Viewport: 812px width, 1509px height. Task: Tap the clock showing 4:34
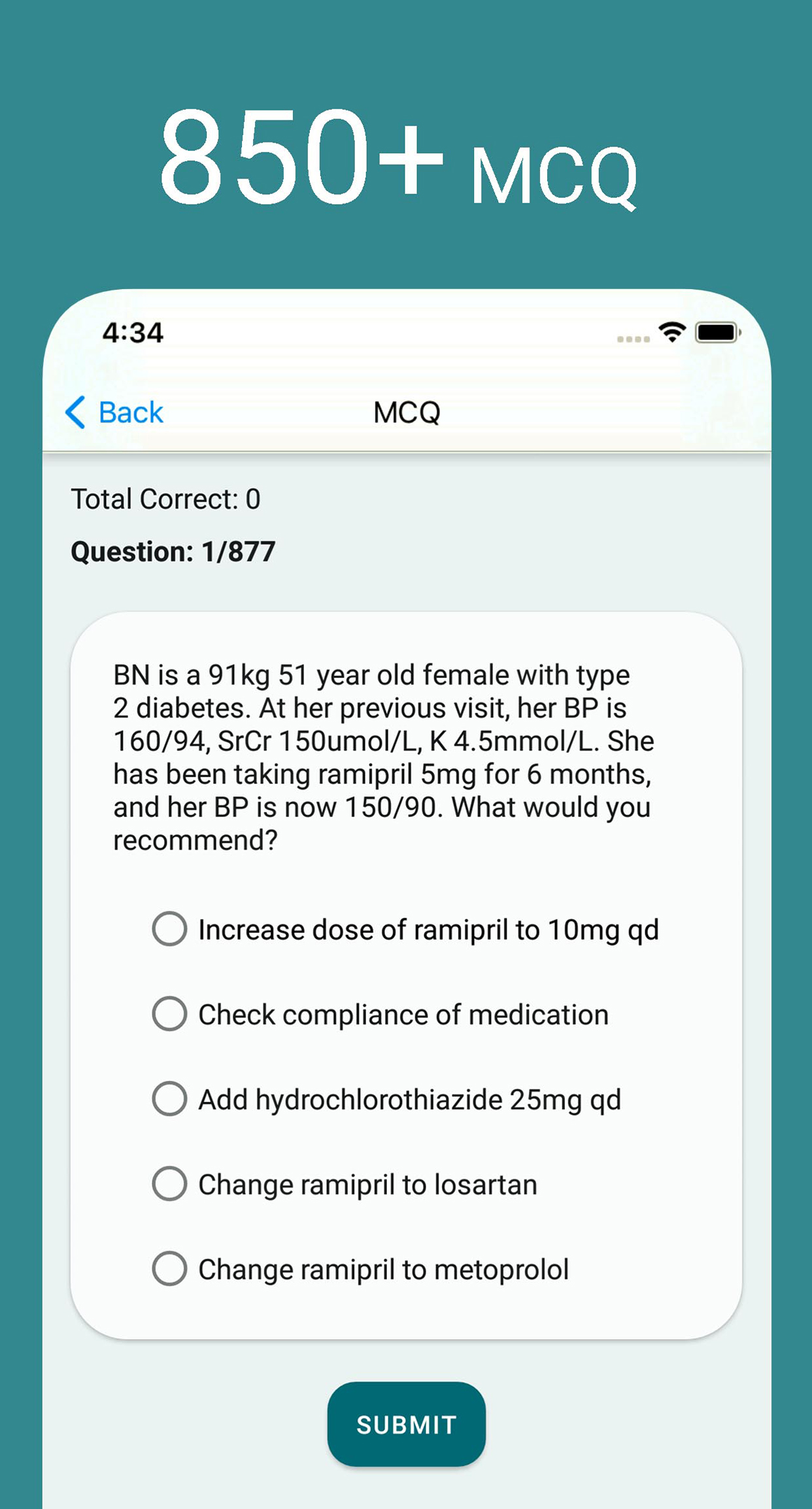tap(132, 331)
